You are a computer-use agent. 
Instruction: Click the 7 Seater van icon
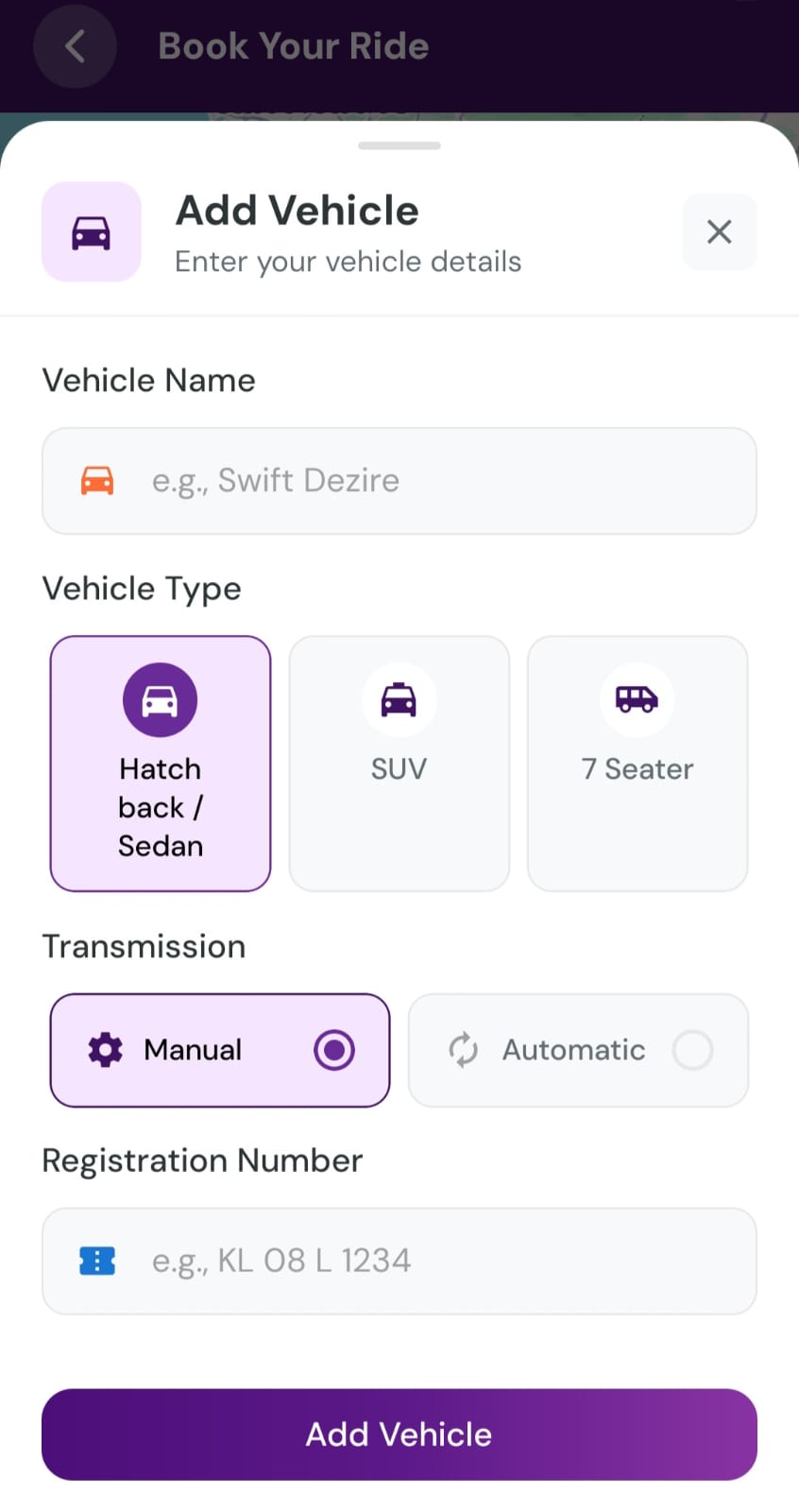637,699
